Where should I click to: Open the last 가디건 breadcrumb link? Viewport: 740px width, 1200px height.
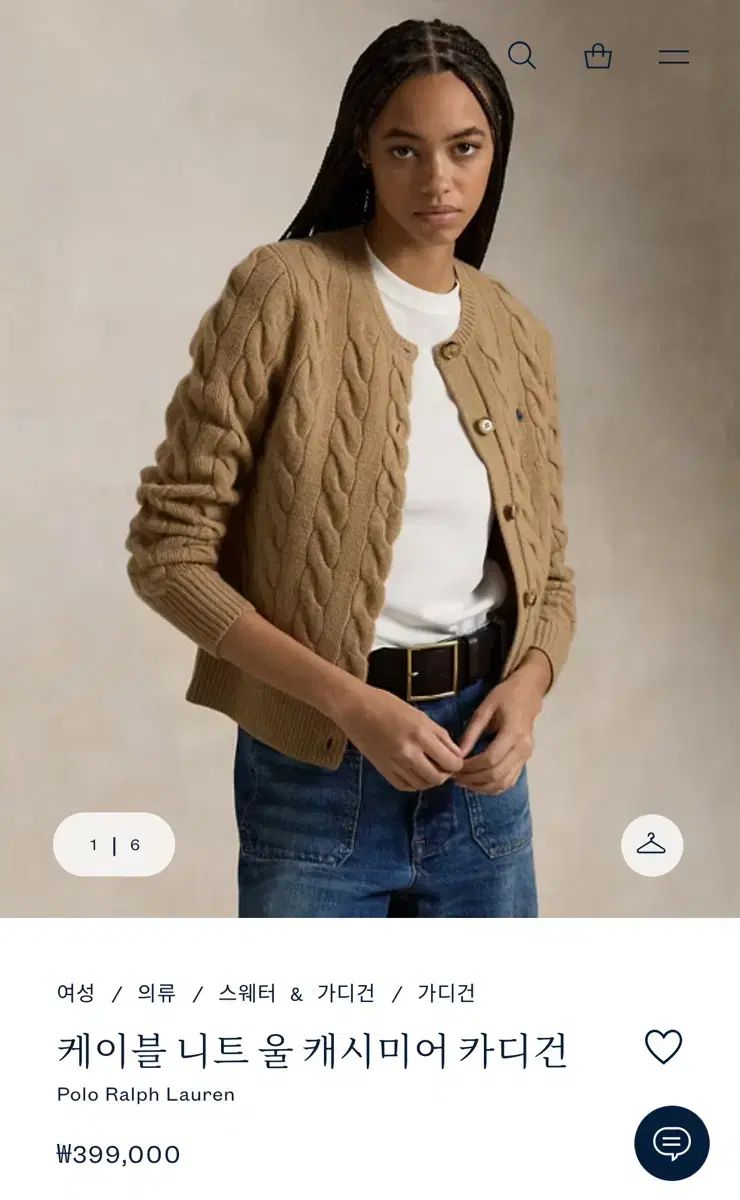[x=446, y=993]
